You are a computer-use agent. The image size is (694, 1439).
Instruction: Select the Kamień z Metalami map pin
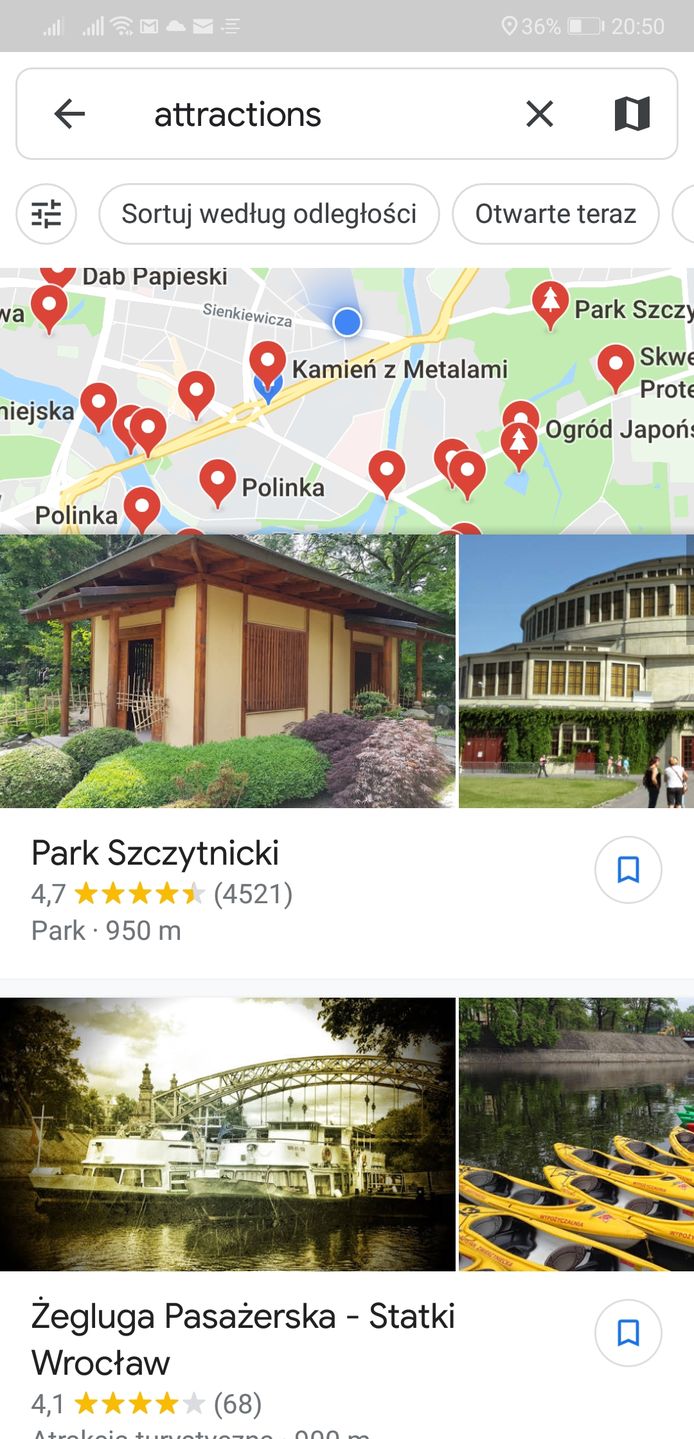pos(268,362)
